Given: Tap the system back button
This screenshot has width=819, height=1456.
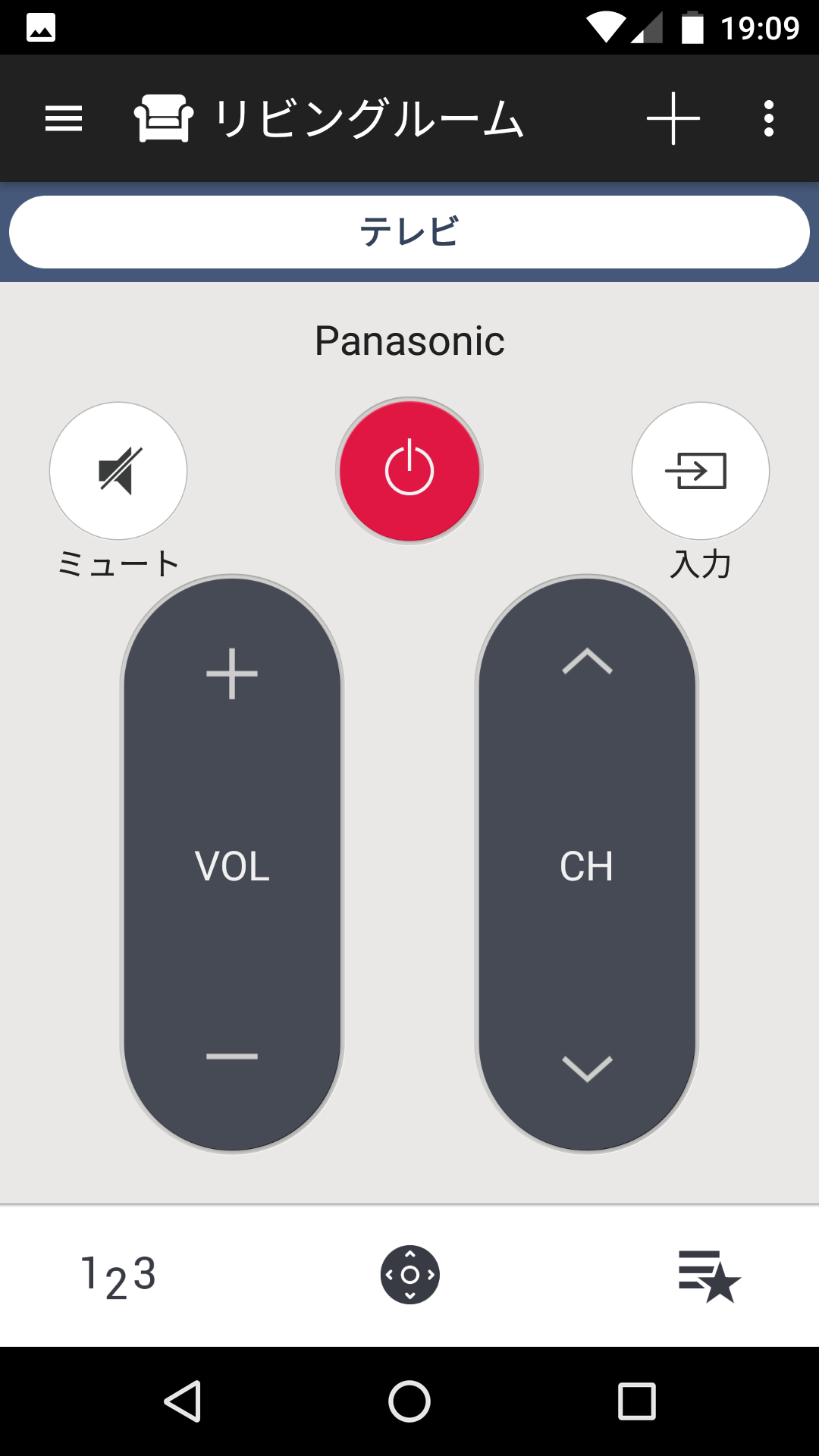Looking at the screenshot, I should [x=183, y=1401].
